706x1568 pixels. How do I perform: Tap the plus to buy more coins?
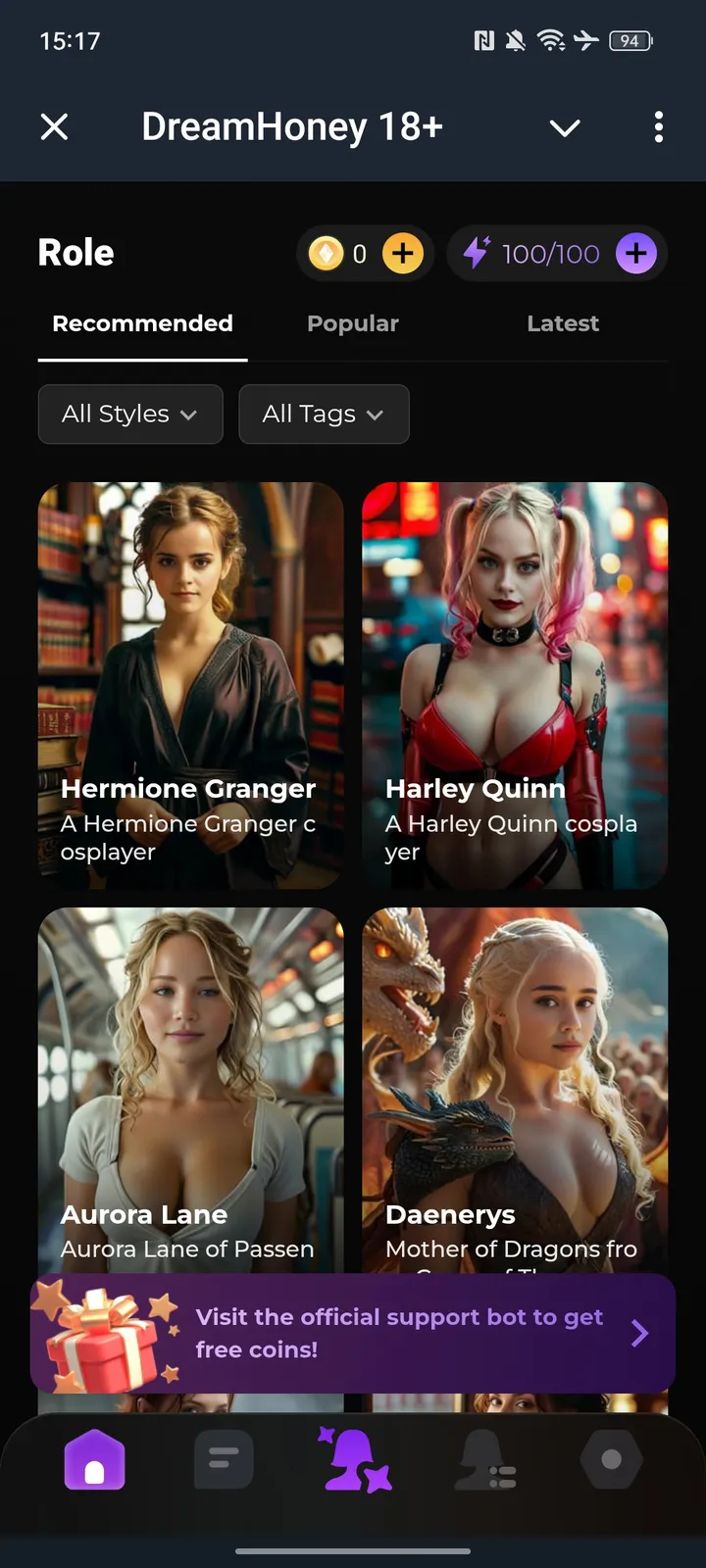pyautogui.click(x=402, y=253)
